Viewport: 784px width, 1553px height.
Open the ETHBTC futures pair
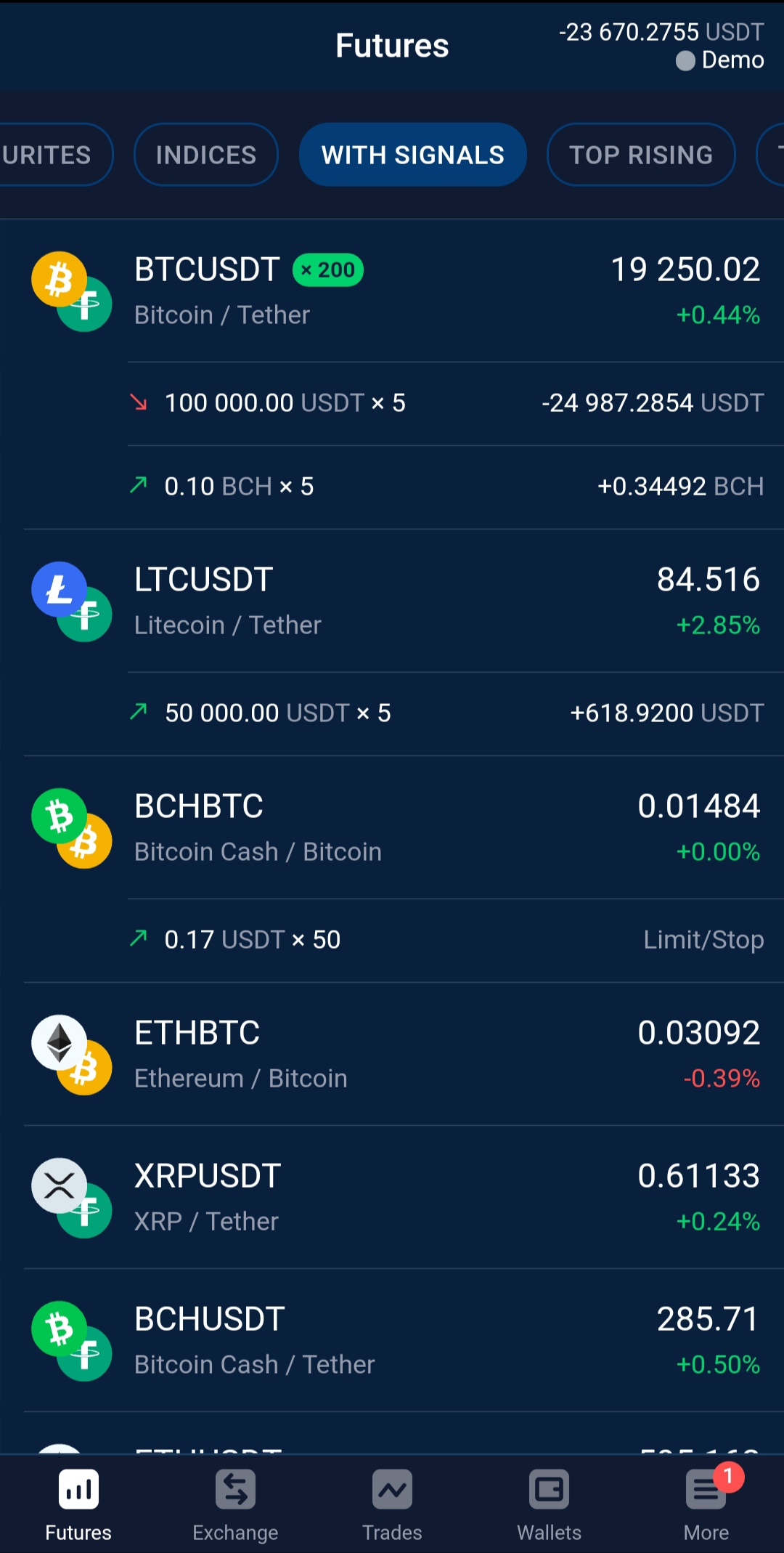coord(392,1055)
